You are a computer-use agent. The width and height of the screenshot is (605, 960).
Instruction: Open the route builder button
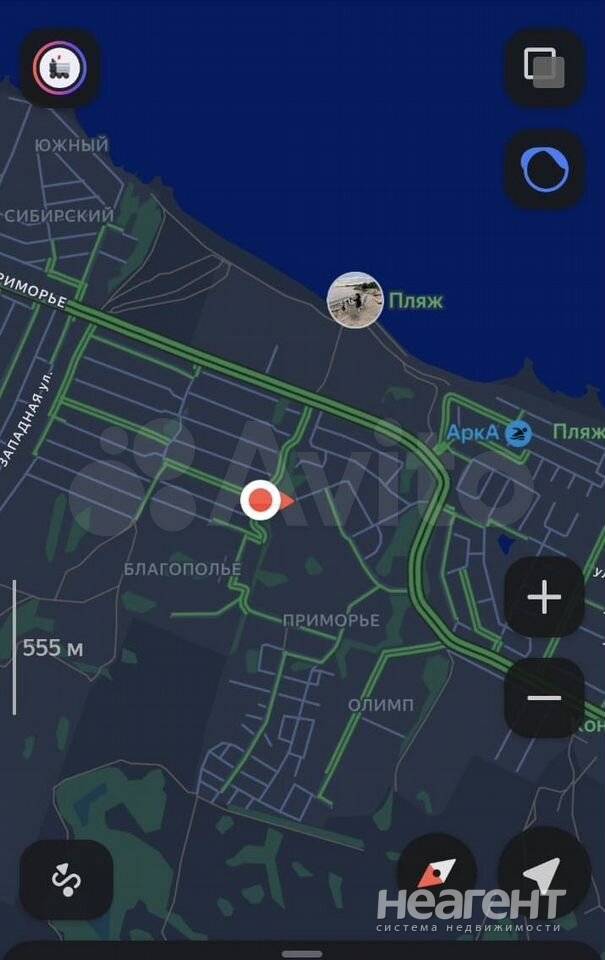pyautogui.click(x=66, y=880)
